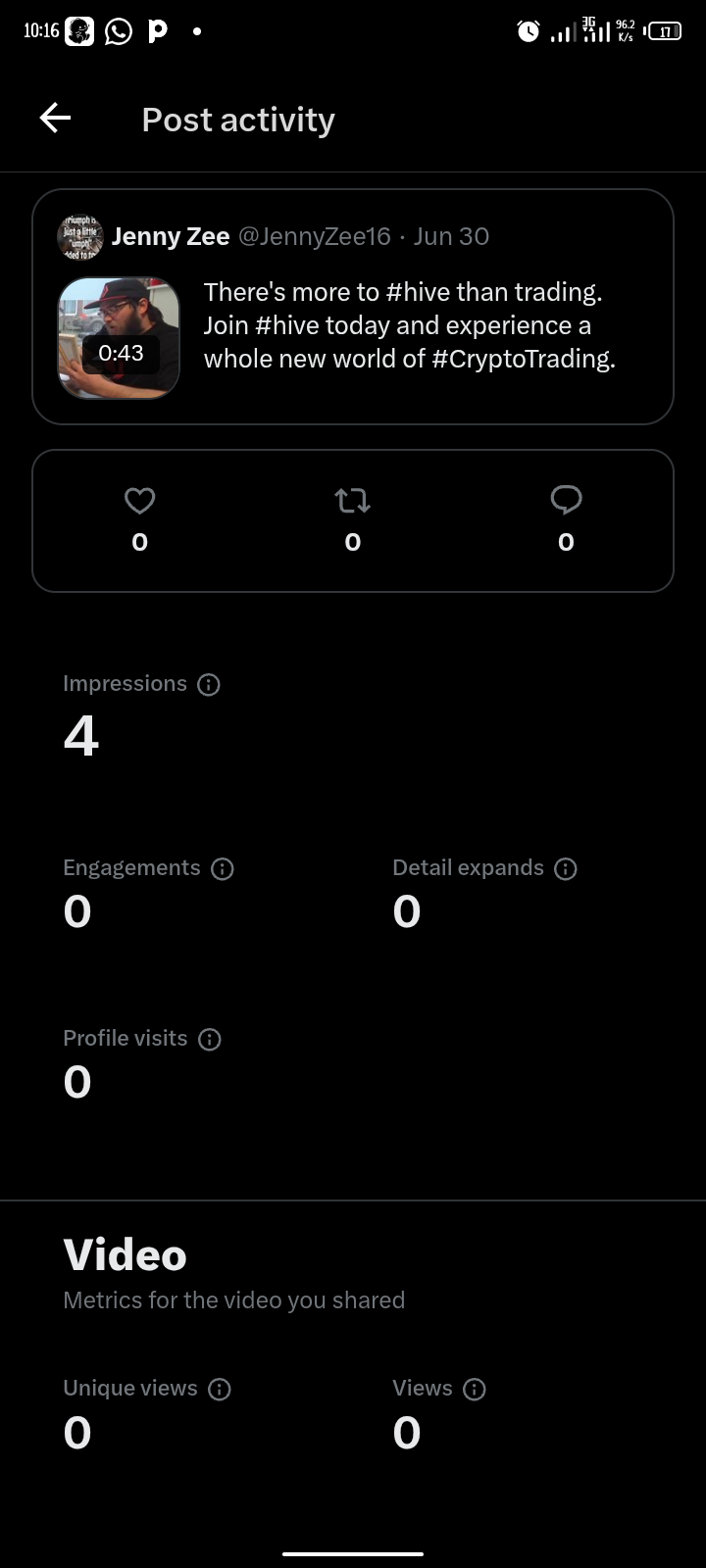Play the 0:43 video thumbnail
This screenshot has width=706, height=1568.
point(120,338)
